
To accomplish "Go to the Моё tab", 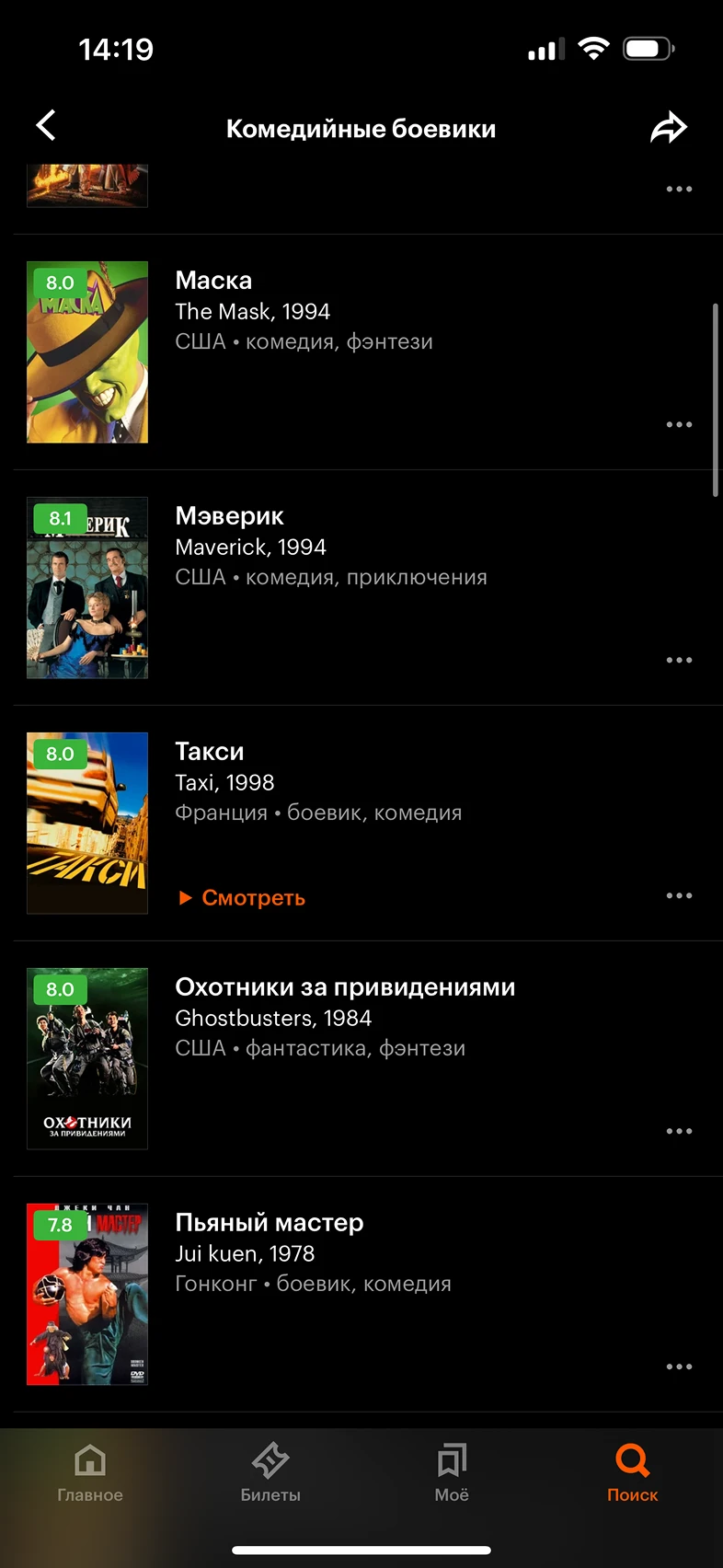I will 452,1472.
